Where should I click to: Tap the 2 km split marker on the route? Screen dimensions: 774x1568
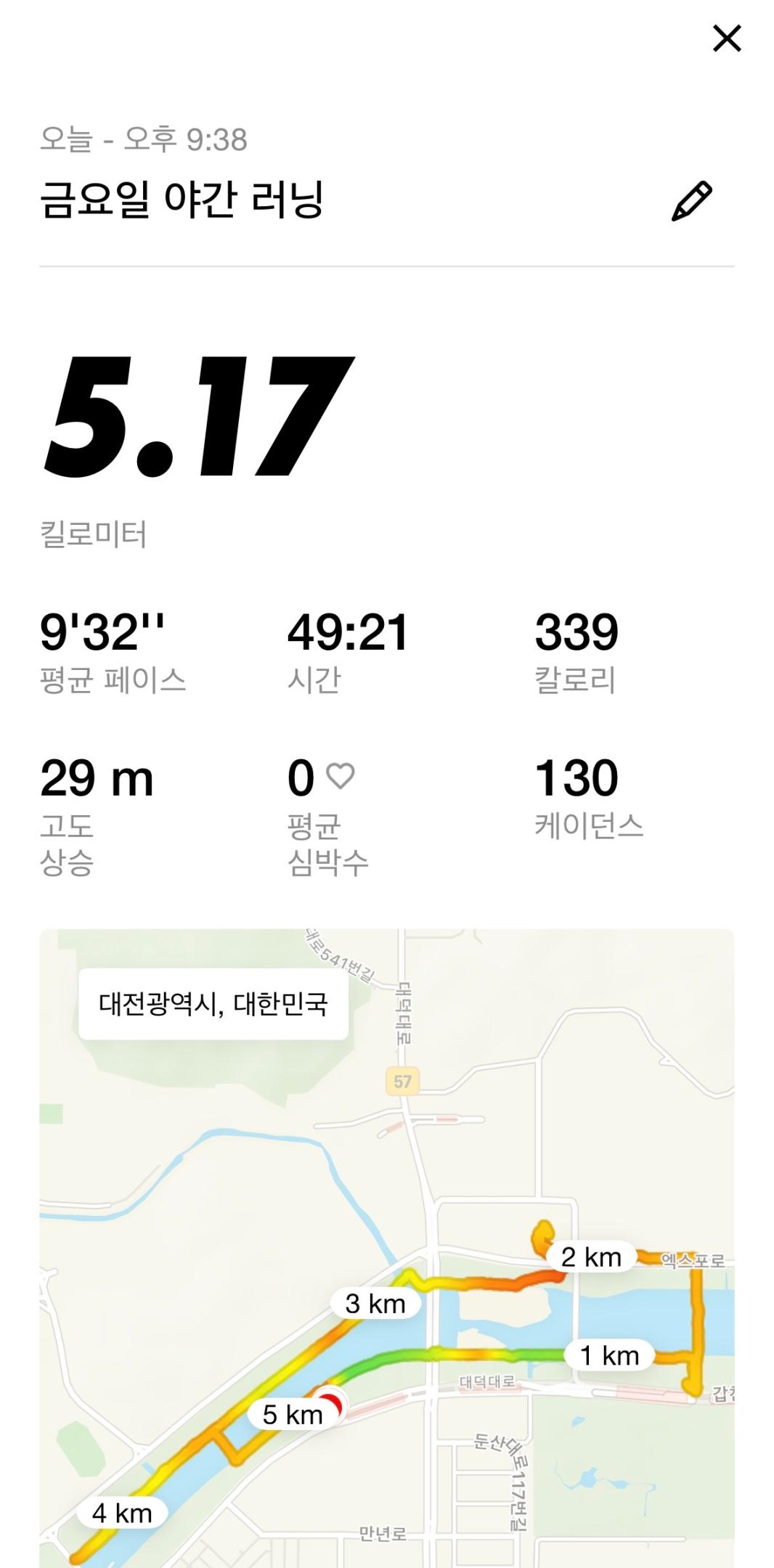click(592, 1257)
